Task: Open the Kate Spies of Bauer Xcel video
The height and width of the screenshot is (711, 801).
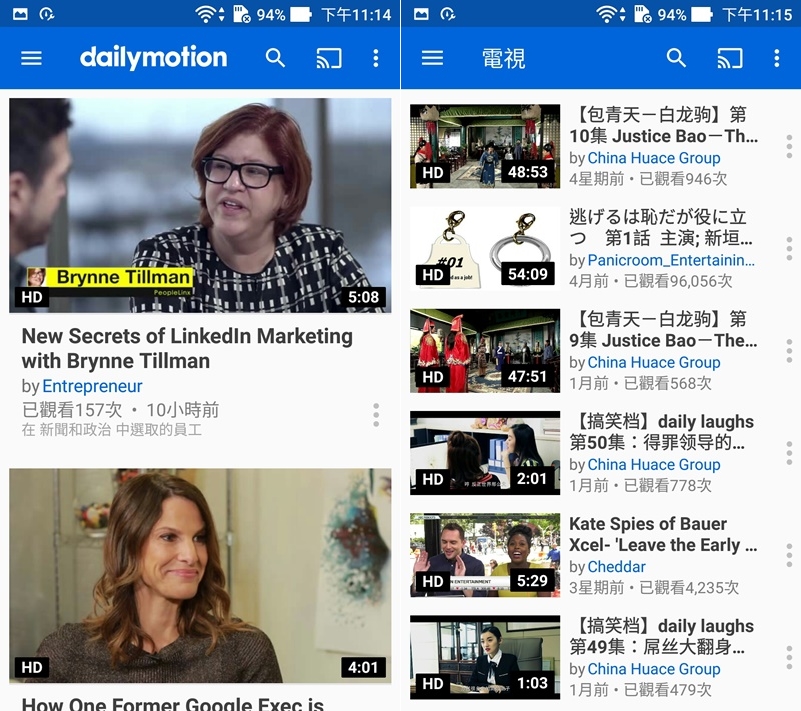Action: 485,554
